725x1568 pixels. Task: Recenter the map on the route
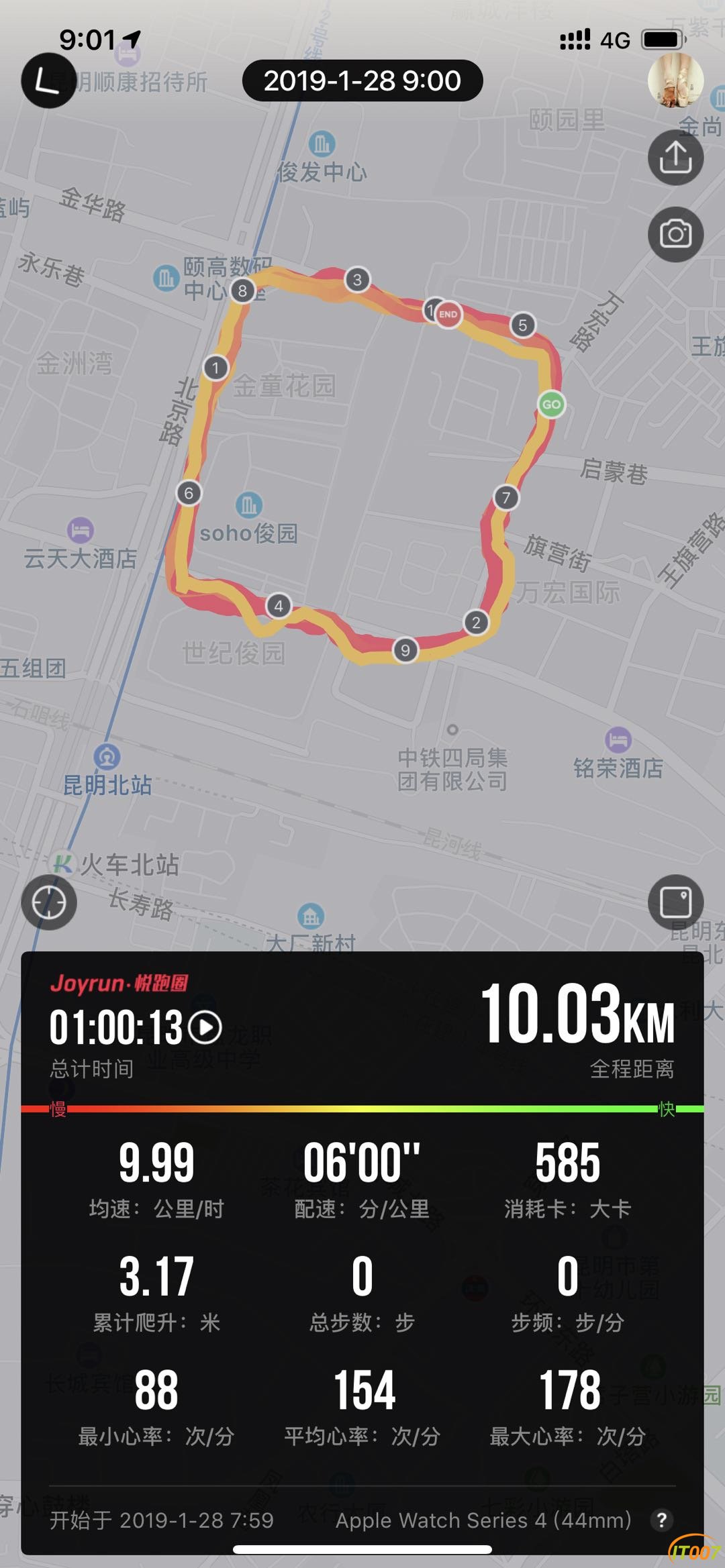[49, 902]
